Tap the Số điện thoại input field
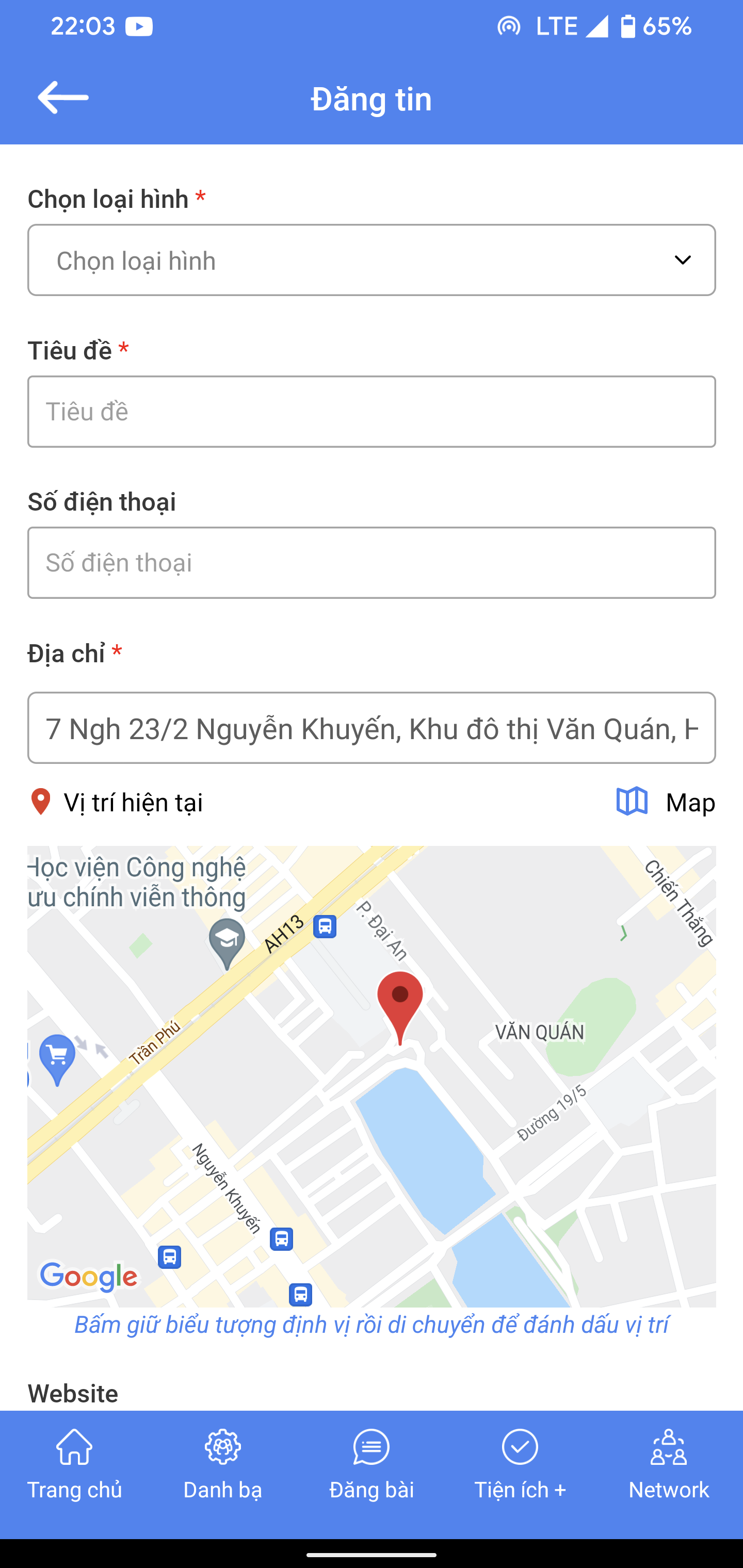The height and width of the screenshot is (1568, 743). (x=371, y=562)
